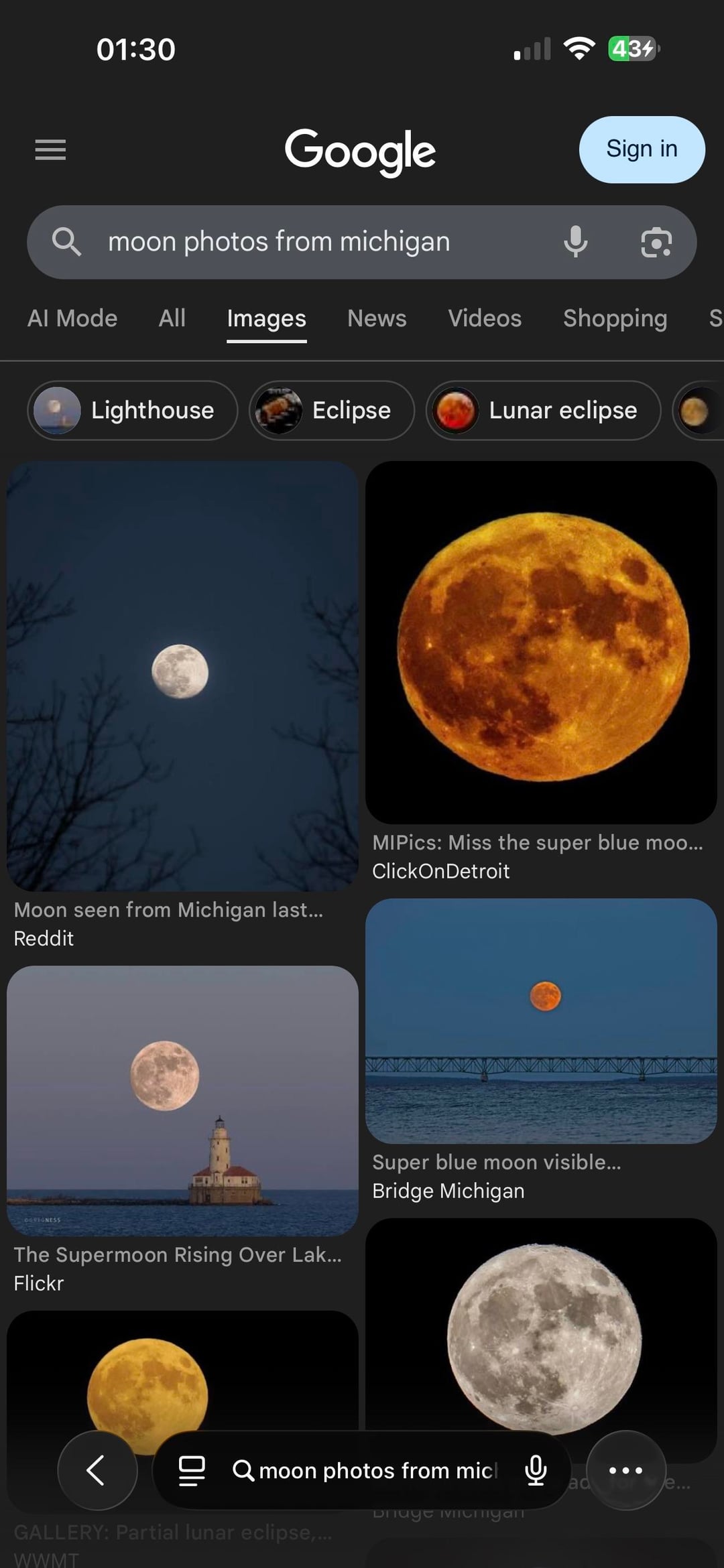Open the hamburger menu
This screenshot has height=1568, width=724.
click(x=50, y=149)
